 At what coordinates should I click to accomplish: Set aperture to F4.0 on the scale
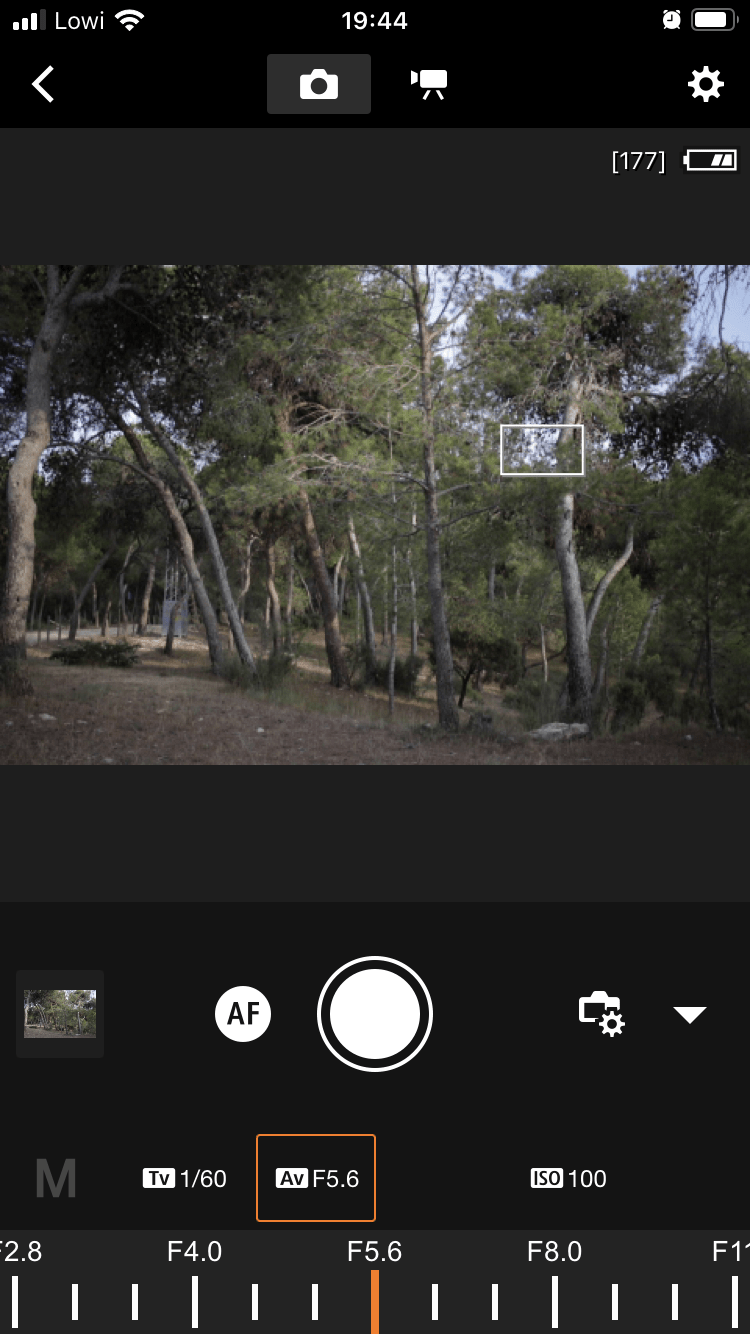(195, 1252)
